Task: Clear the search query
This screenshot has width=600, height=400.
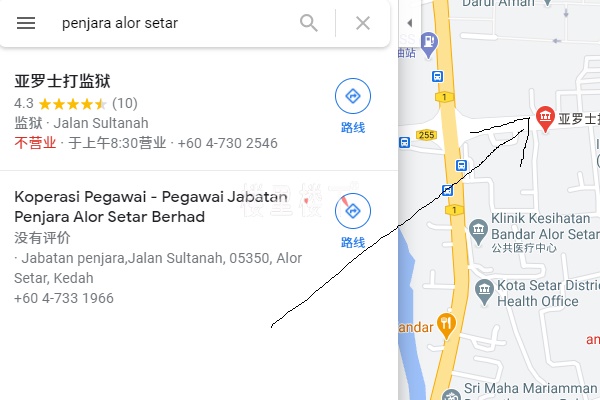Action: tap(363, 23)
